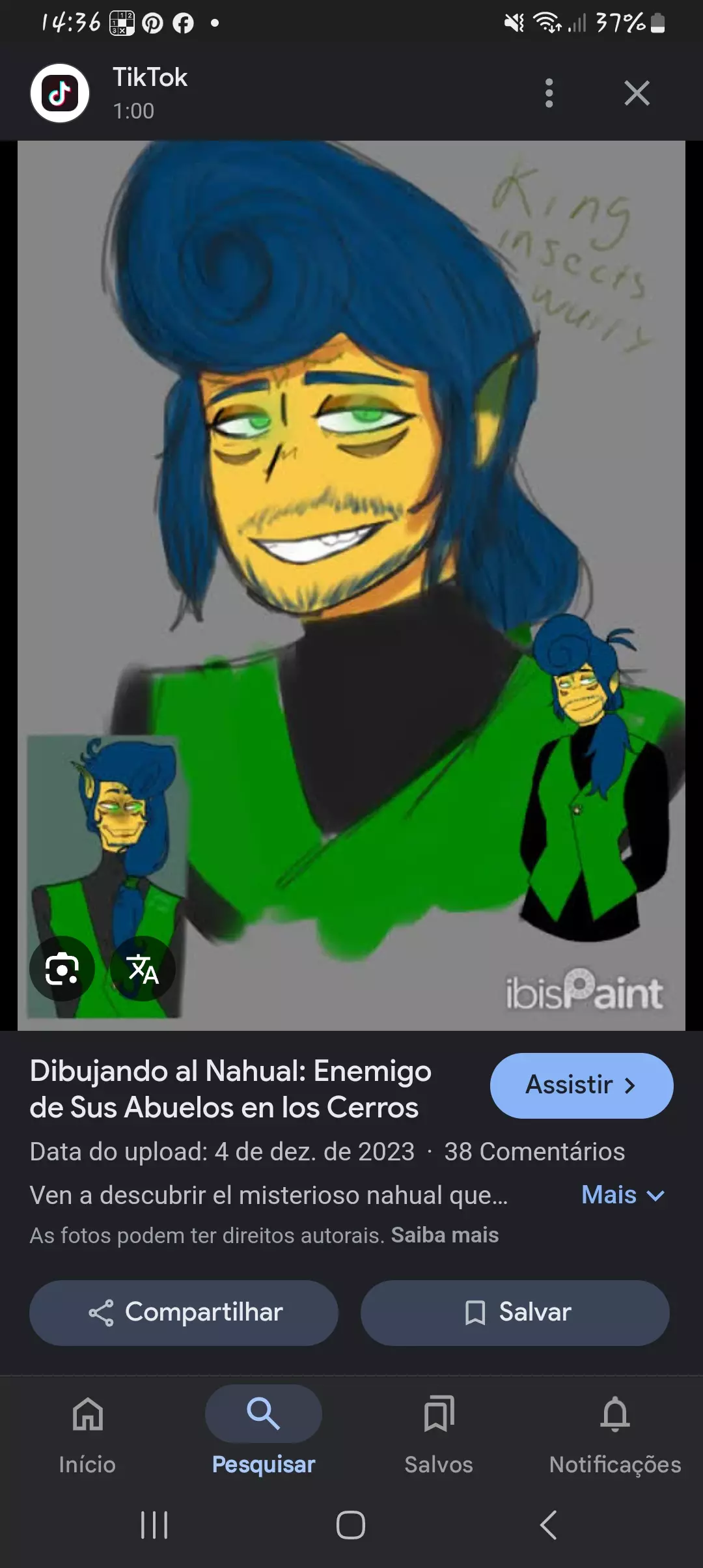The image size is (703, 1568).
Task: Expand the description with Mais
Action: tap(609, 1195)
